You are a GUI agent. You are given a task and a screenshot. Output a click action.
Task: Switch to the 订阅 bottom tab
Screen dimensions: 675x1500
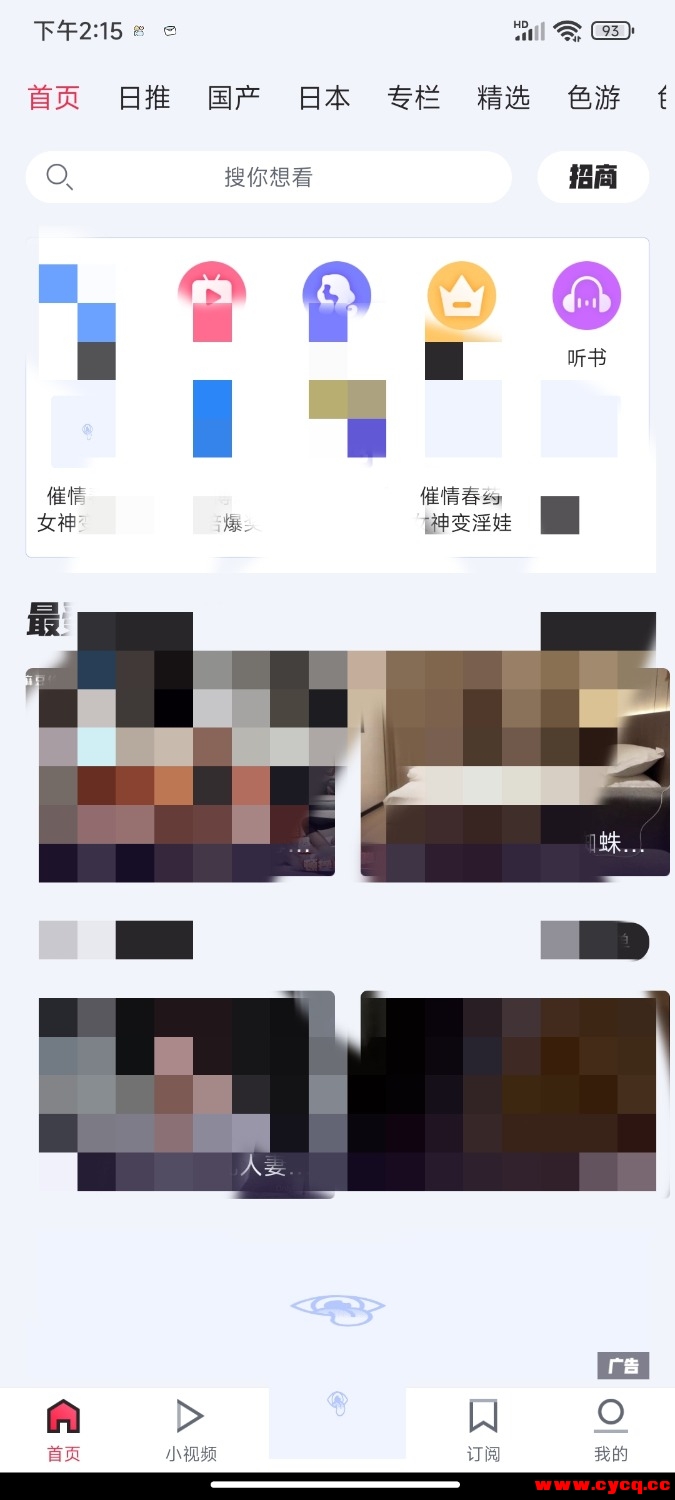[x=484, y=1430]
